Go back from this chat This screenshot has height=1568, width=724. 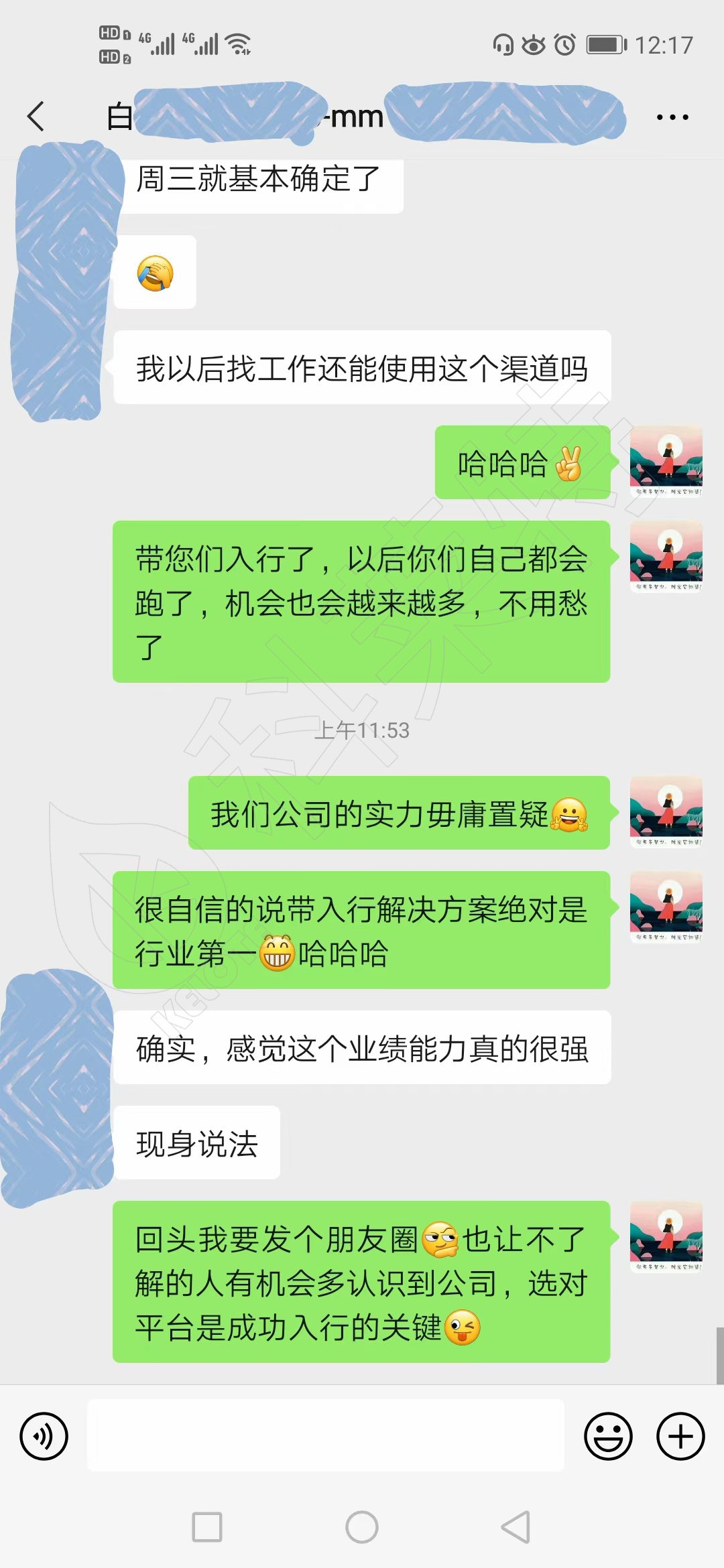(x=36, y=117)
